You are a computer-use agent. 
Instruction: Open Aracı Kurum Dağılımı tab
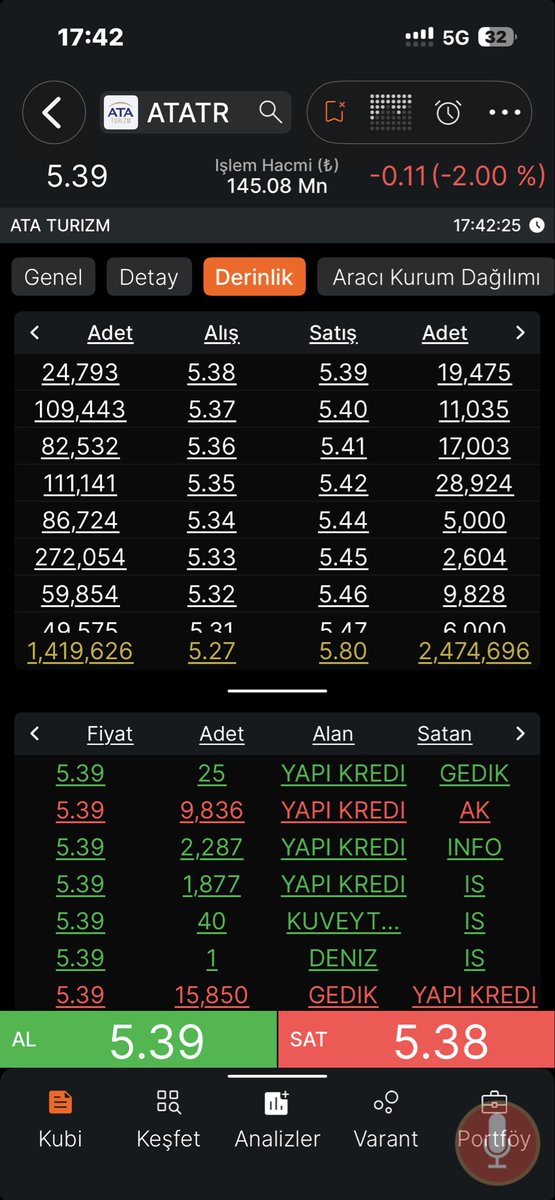[x=436, y=277]
